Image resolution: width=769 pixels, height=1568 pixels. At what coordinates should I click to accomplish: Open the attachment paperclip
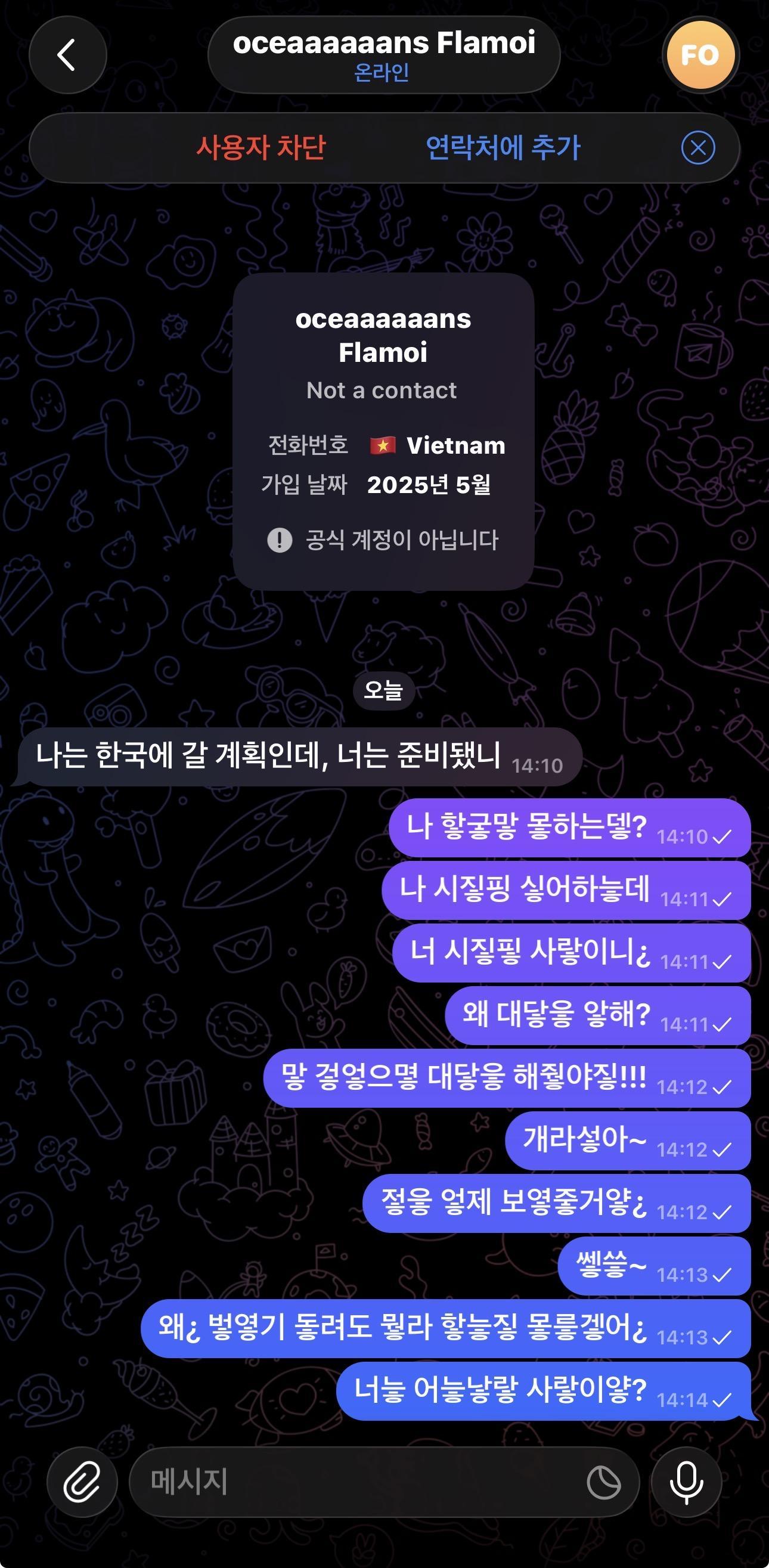pos(82,1482)
